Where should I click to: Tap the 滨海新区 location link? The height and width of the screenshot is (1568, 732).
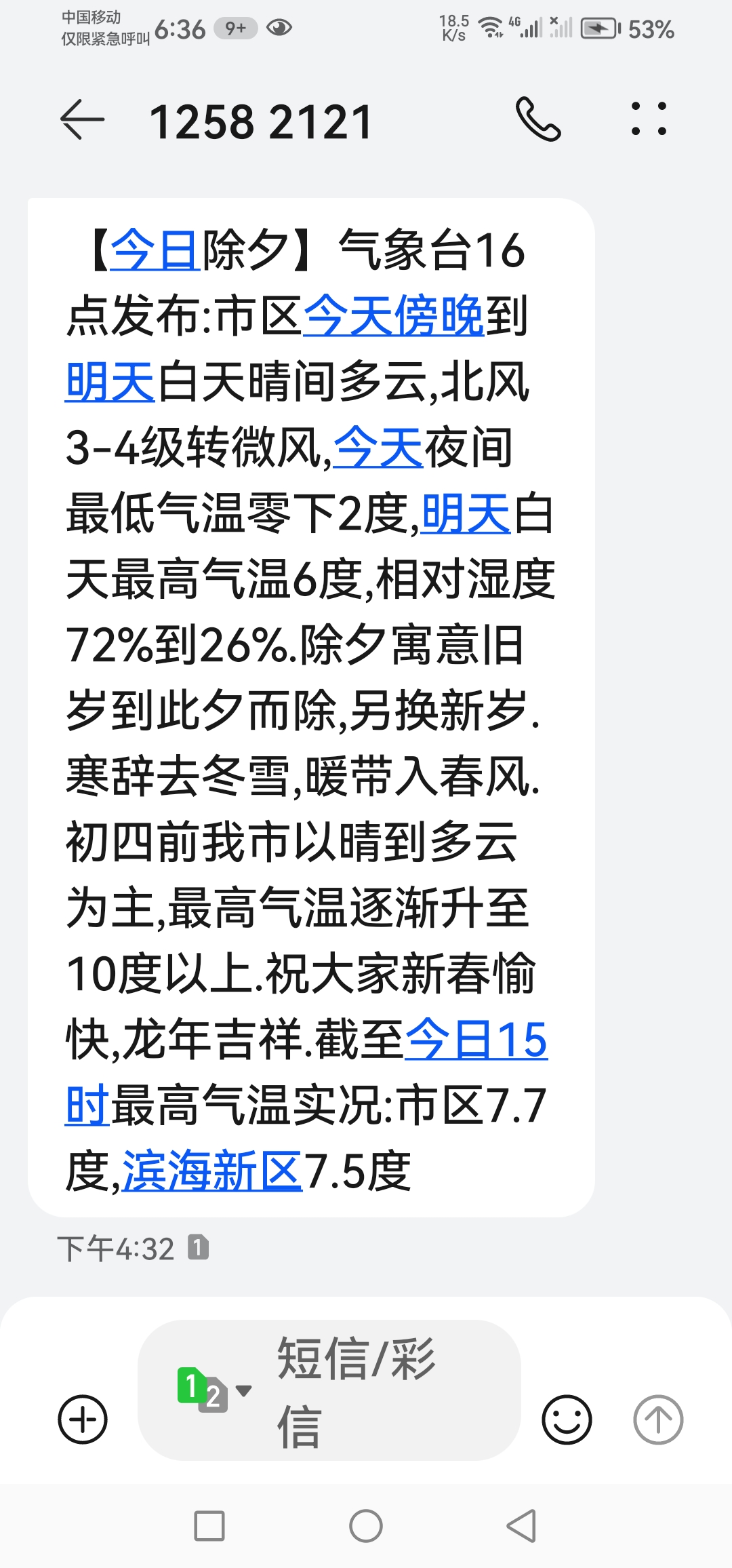click(212, 1171)
